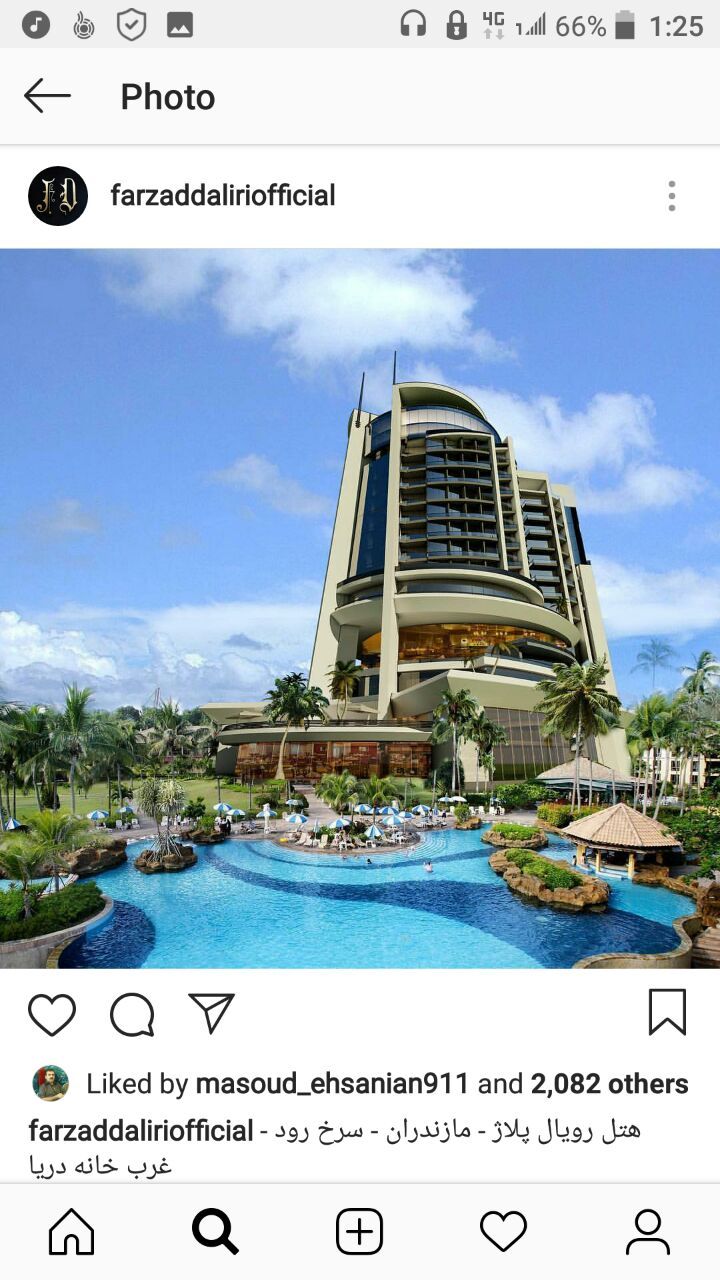
Task: Open the Search and explore tab
Action: point(215,1231)
